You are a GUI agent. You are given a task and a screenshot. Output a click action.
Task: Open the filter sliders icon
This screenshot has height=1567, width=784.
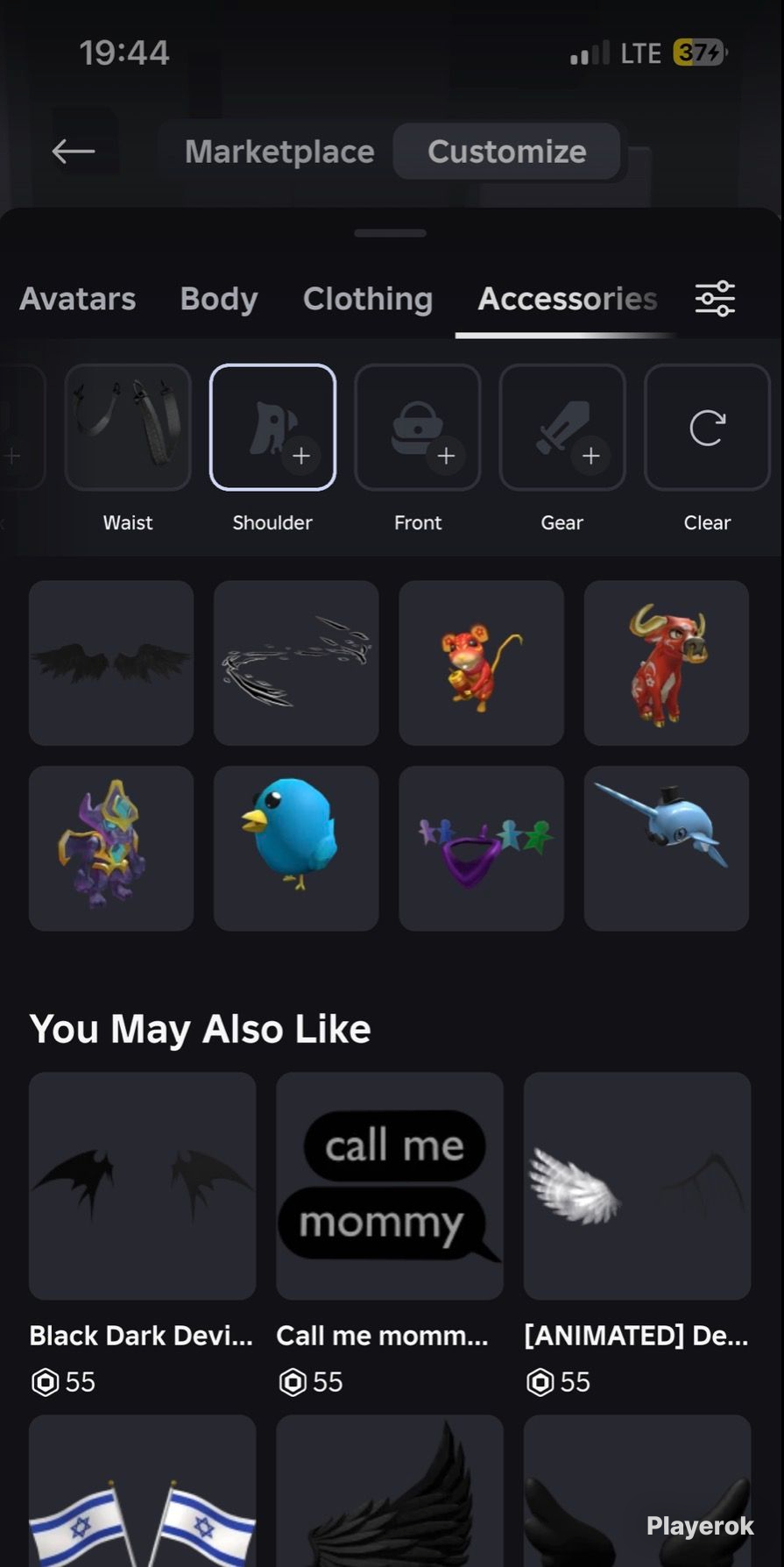715,299
